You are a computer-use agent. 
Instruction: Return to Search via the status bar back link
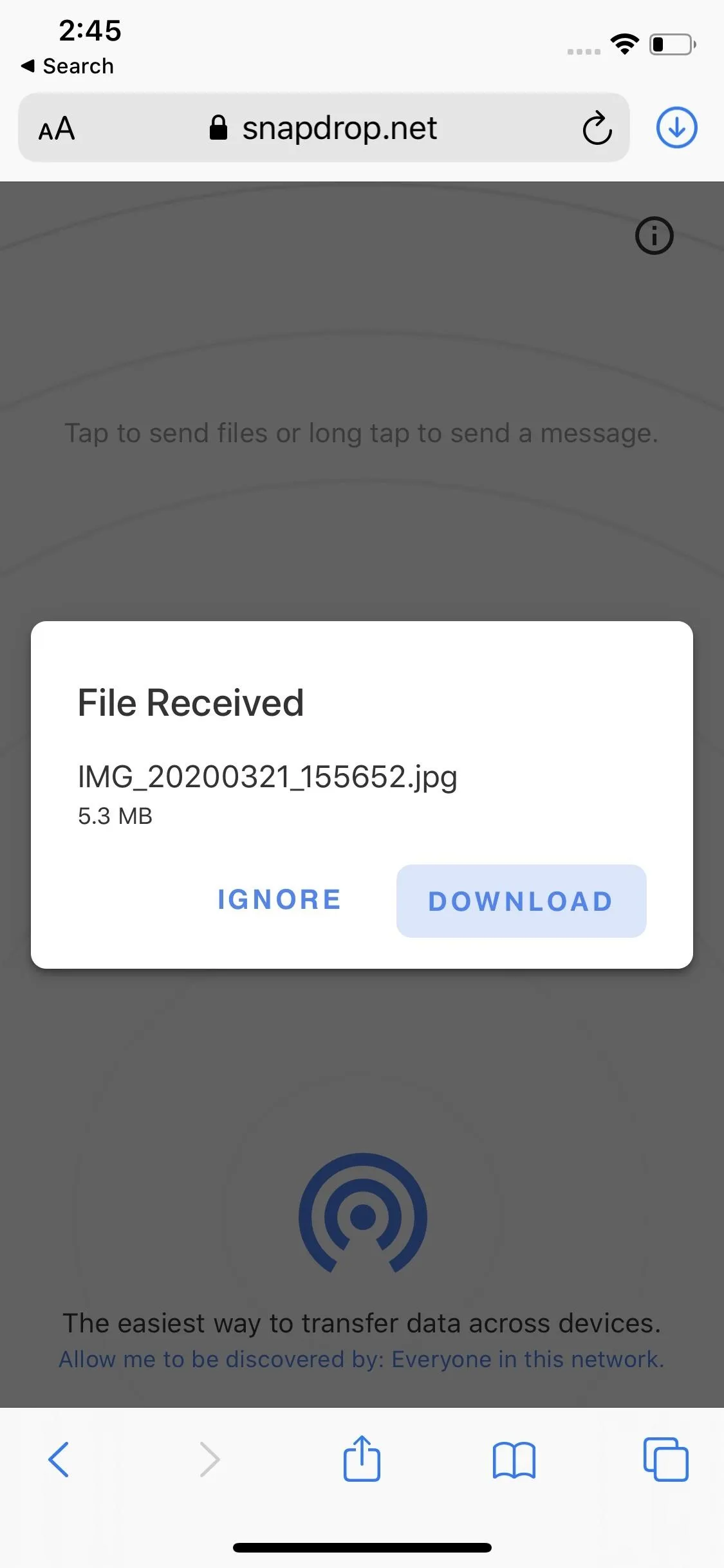(x=67, y=66)
